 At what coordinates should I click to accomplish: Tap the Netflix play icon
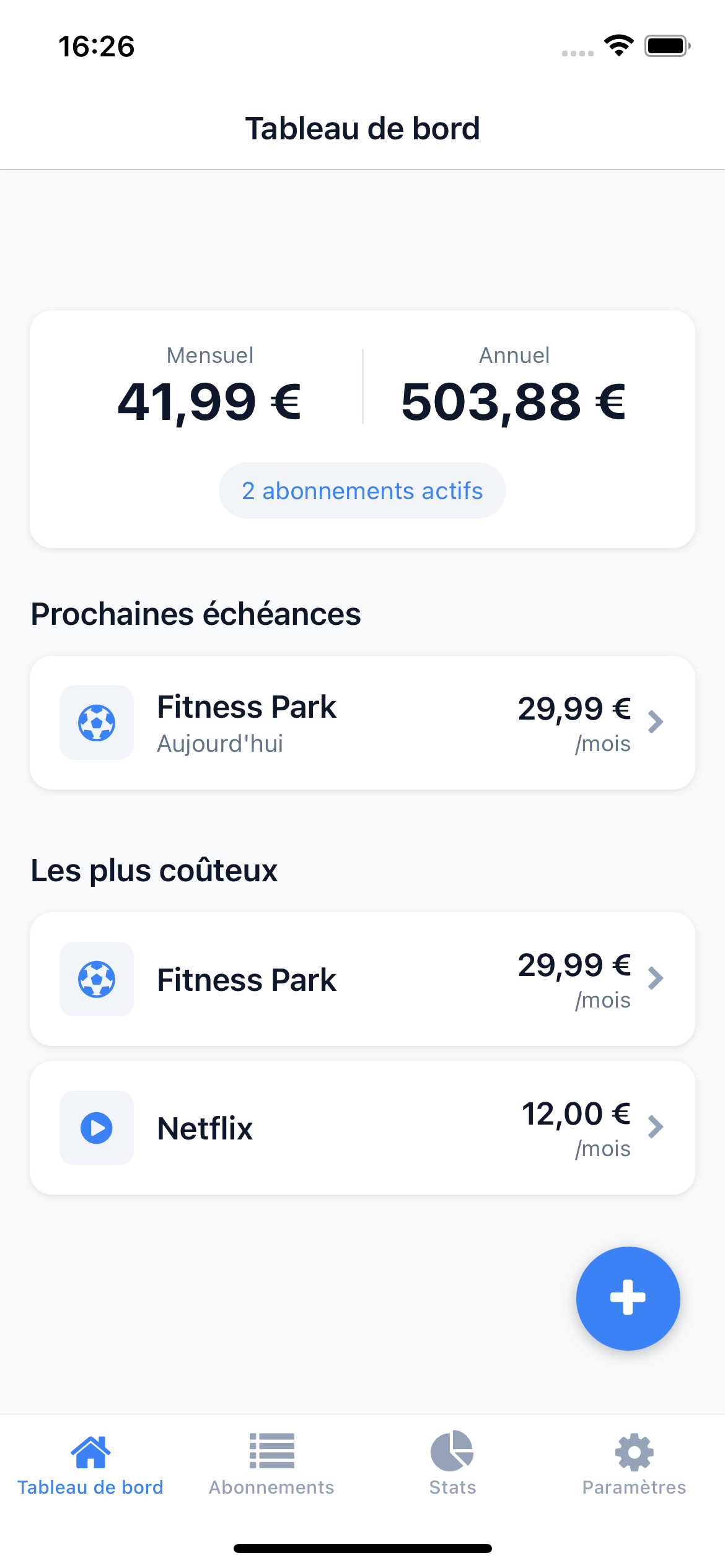tap(96, 1128)
